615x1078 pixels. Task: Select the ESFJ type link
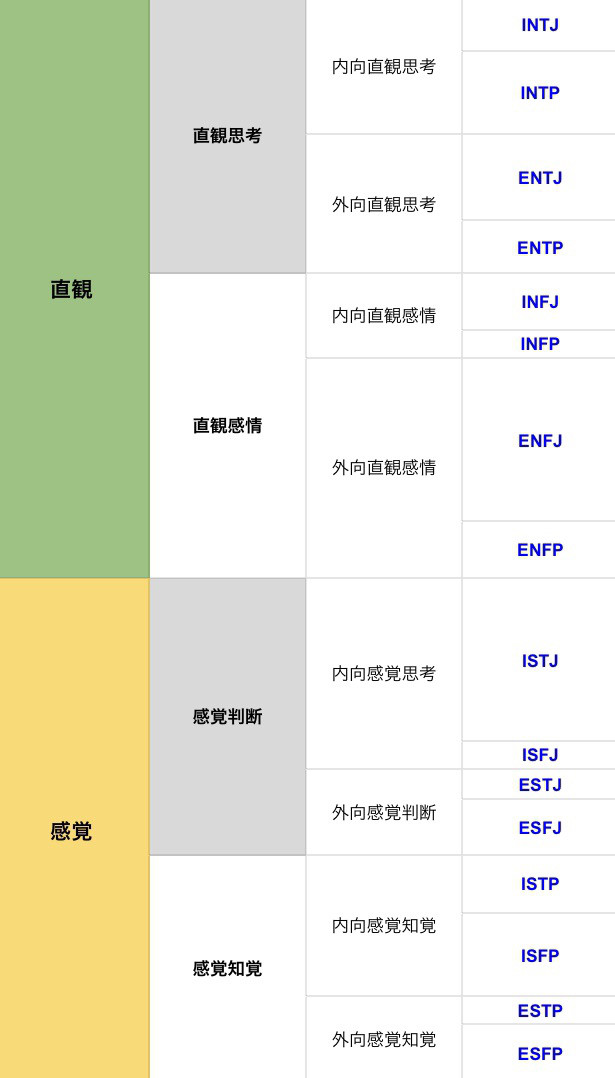point(539,828)
